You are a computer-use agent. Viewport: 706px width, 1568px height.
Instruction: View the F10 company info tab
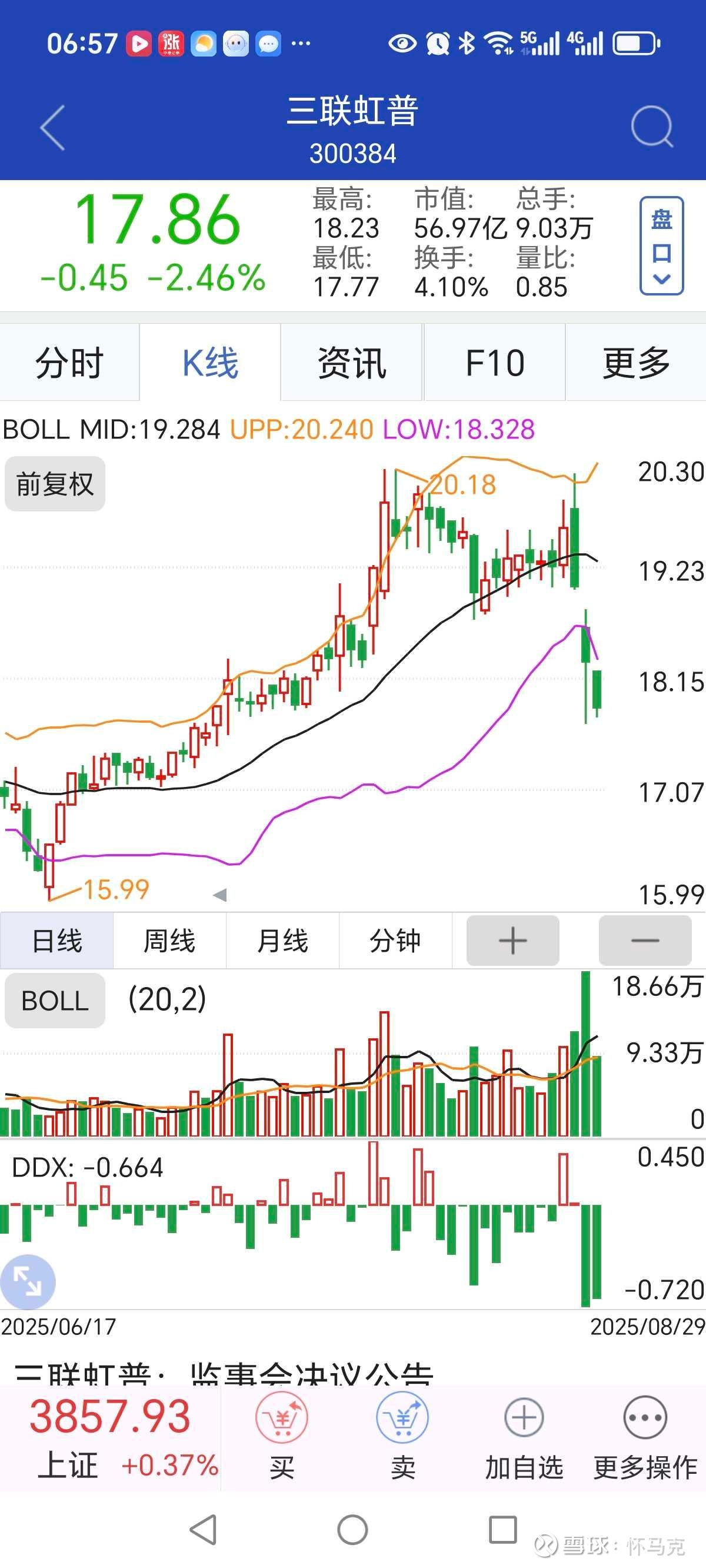[x=494, y=363]
